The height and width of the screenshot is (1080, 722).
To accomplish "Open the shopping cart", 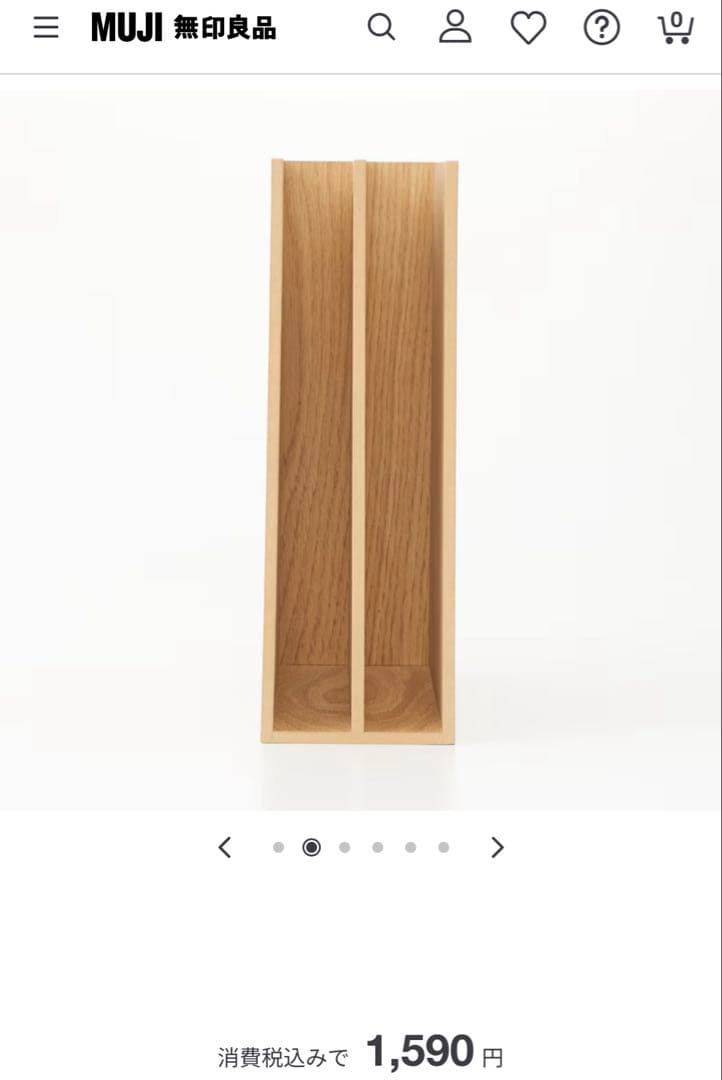I will coord(675,28).
